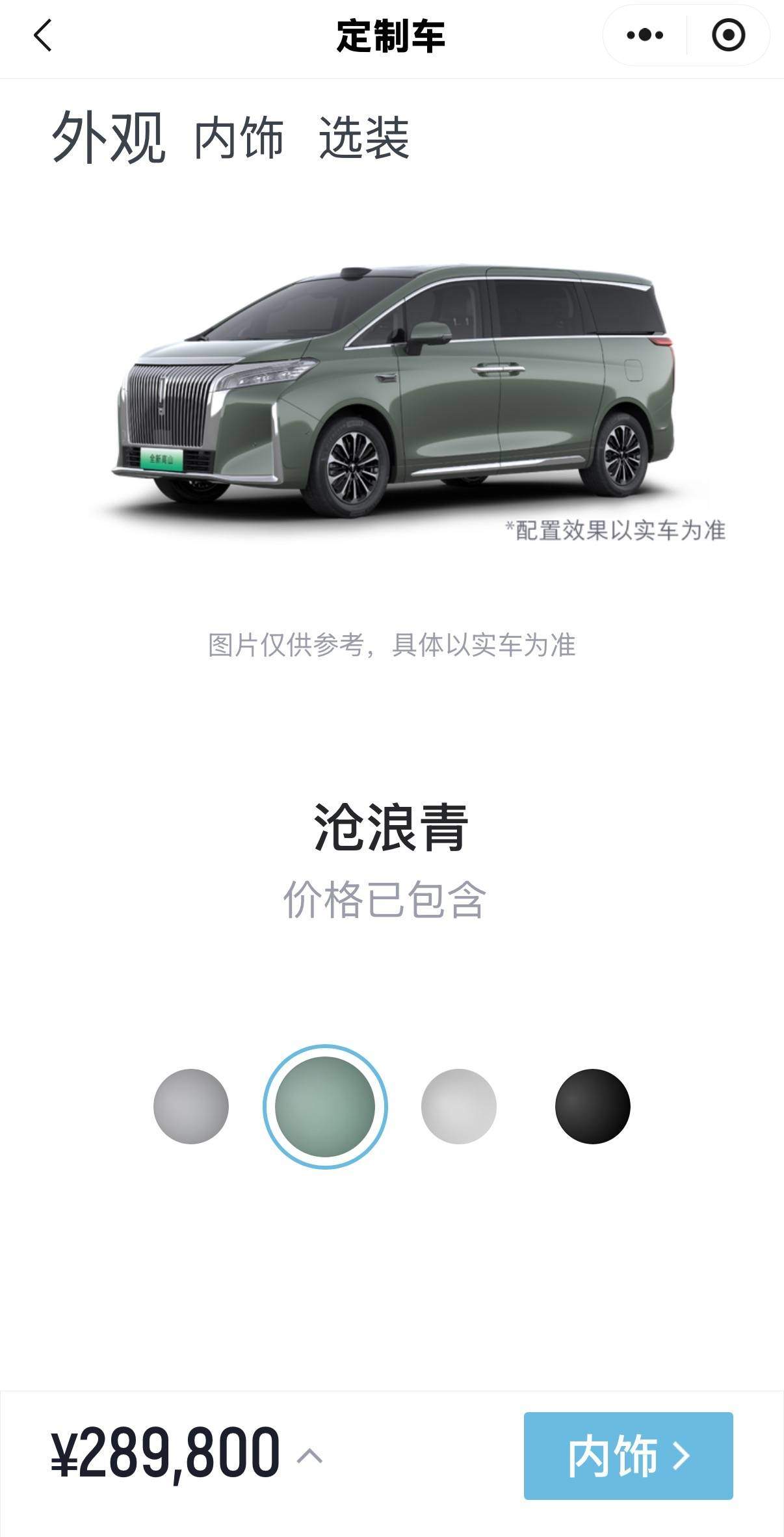Switch to the 内饰 top tab
The image size is (784, 1537).
pyautogui.click(x=239, y=138)
